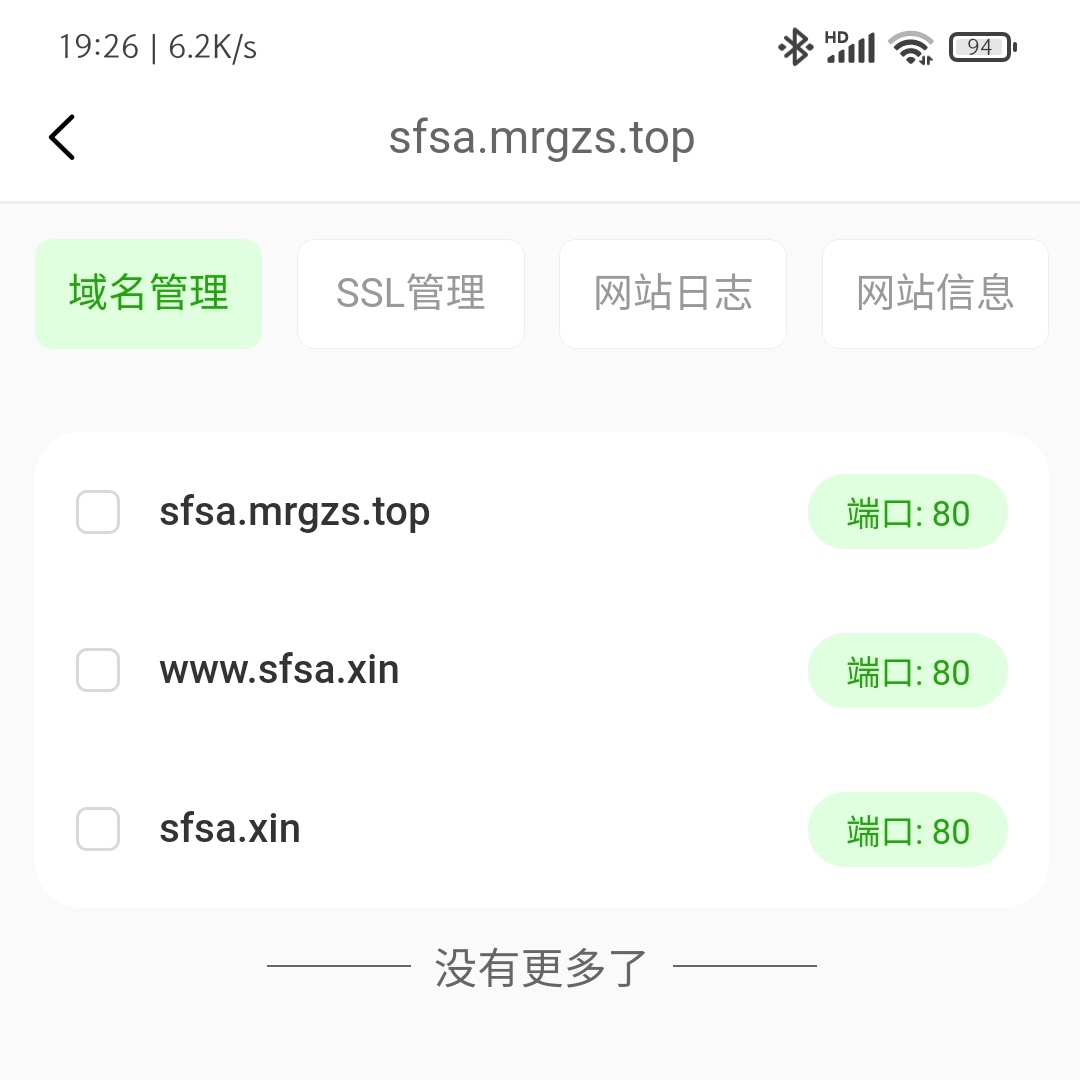The height and width of the screenshot is (1080, 1080).
Task: Open the 网站日志 tab
Action: [x=672, y=294]
